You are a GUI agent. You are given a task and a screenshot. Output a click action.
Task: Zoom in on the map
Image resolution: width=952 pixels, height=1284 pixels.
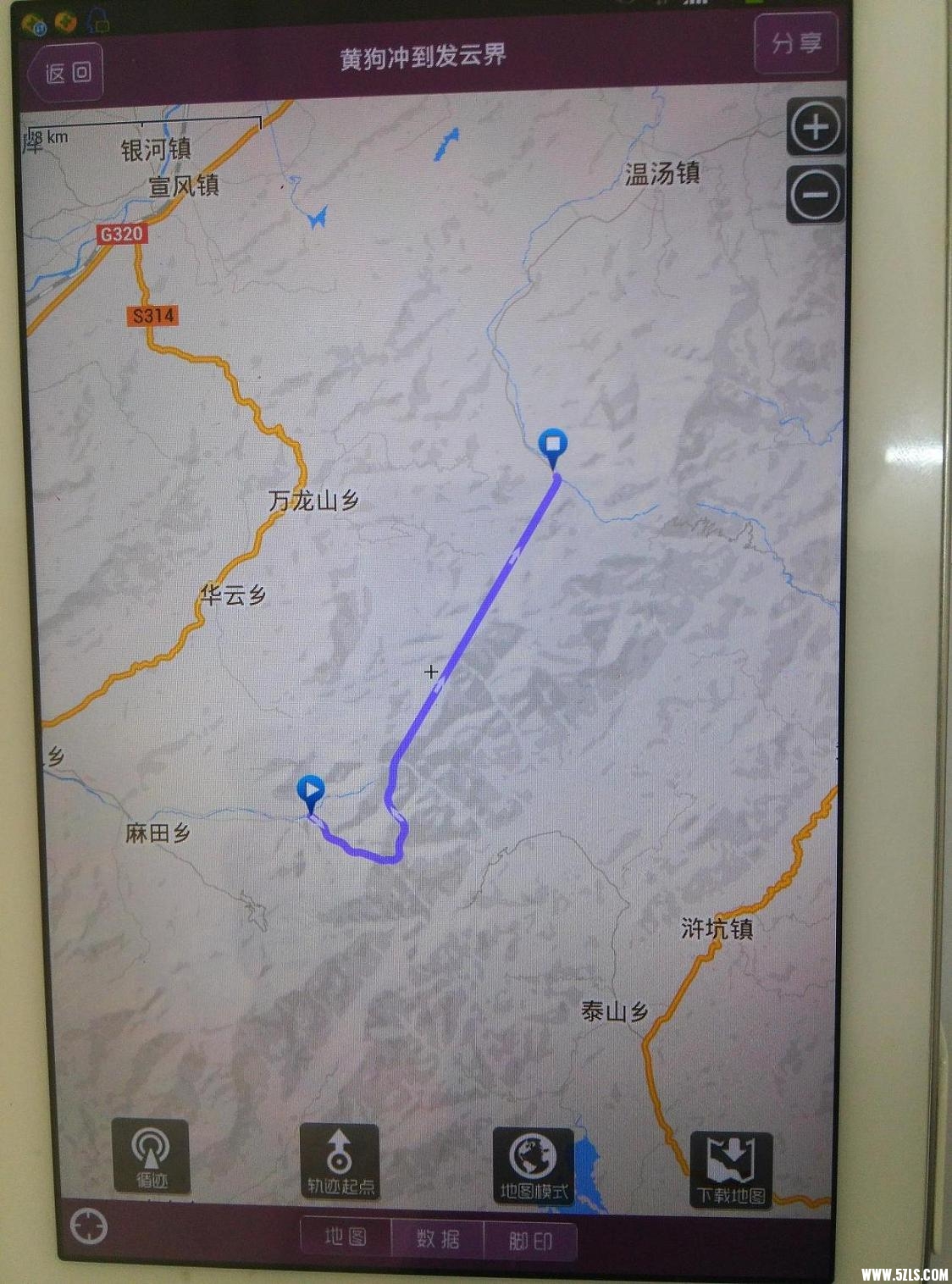[x=815, y=128]
